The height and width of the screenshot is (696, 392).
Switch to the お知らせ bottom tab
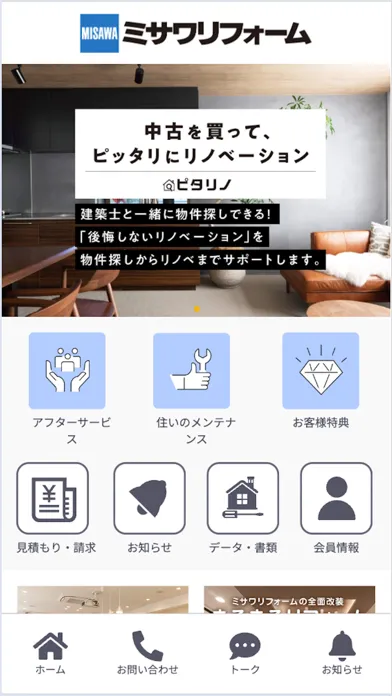pyautogui.click(x=342, y=653)
